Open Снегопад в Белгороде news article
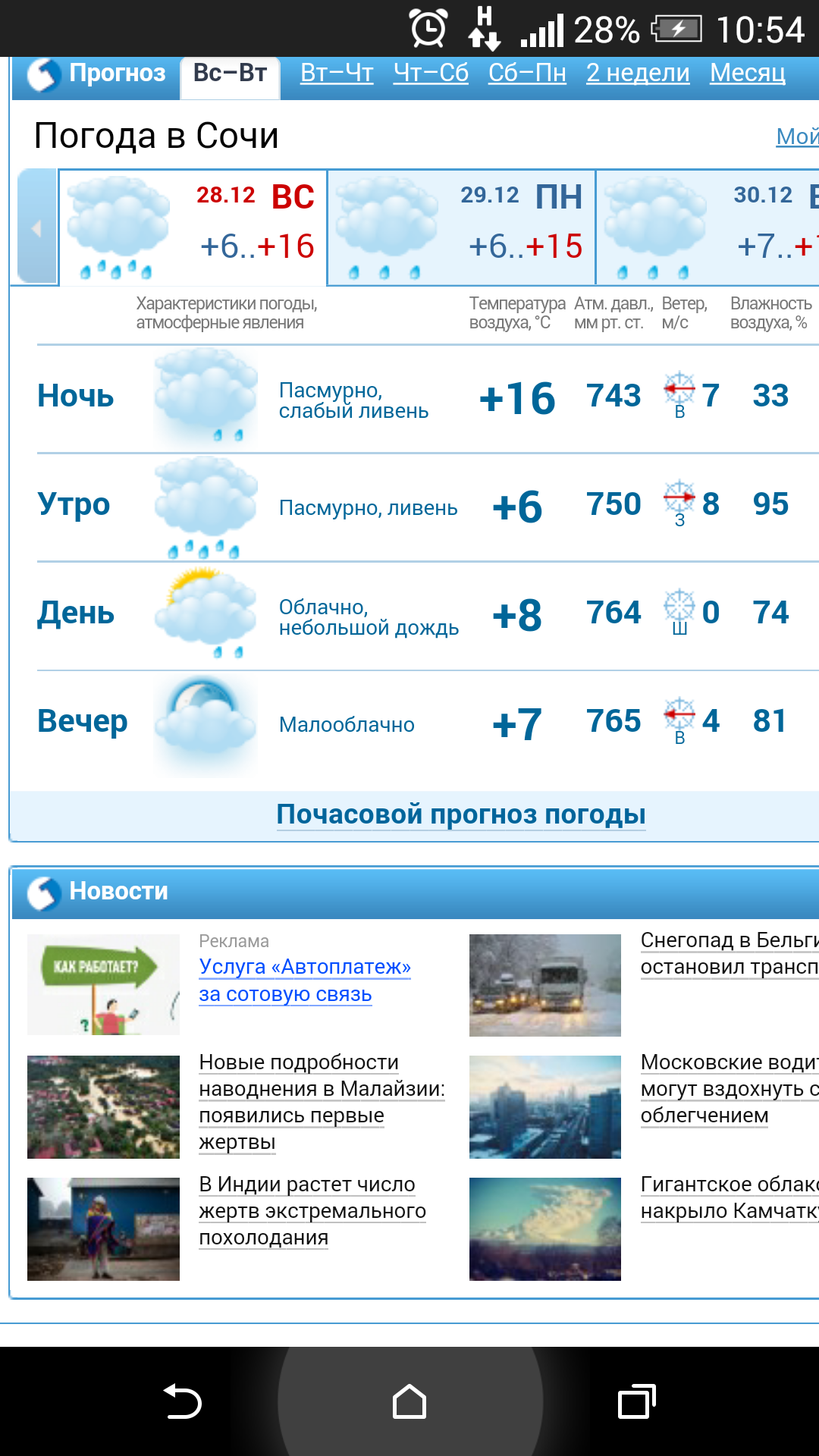 pos(730,953)
